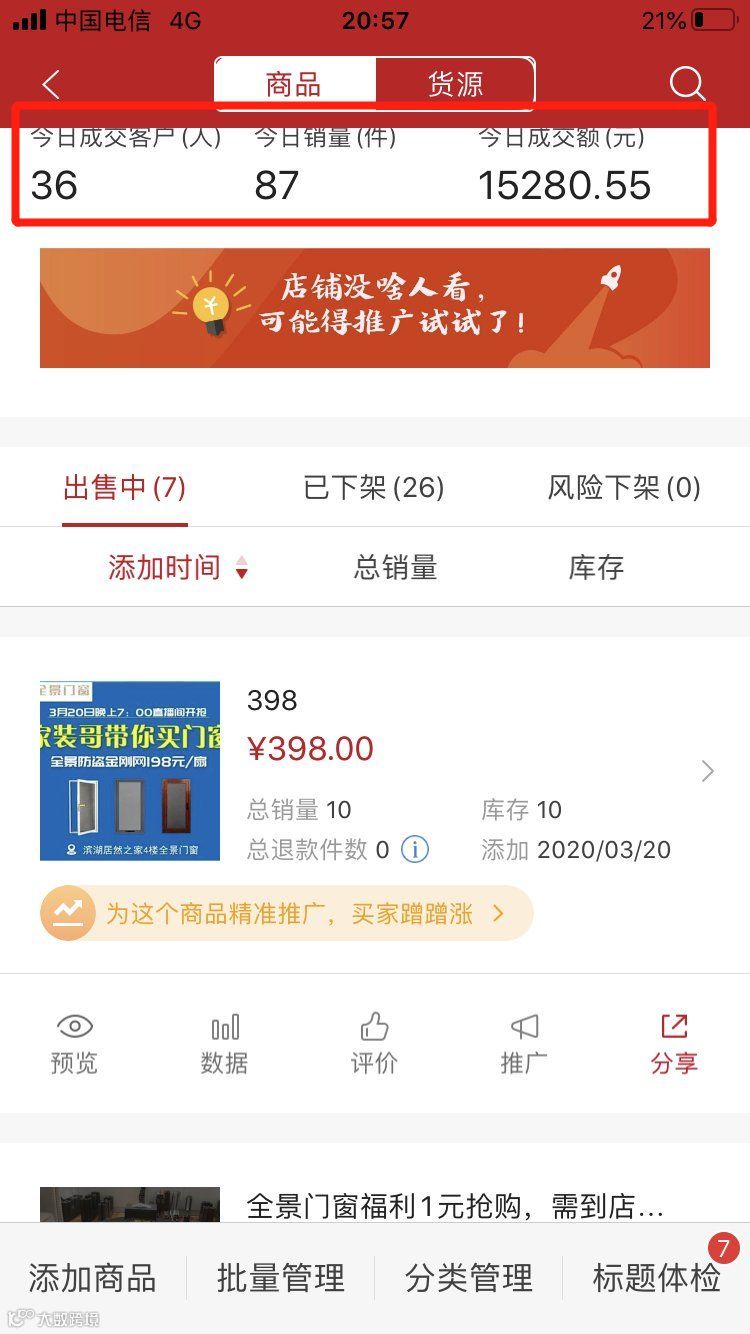This screenshot has height=1334, width=750.
Task: Open 评价 for the 398 product
Action: pos(374,1043)
